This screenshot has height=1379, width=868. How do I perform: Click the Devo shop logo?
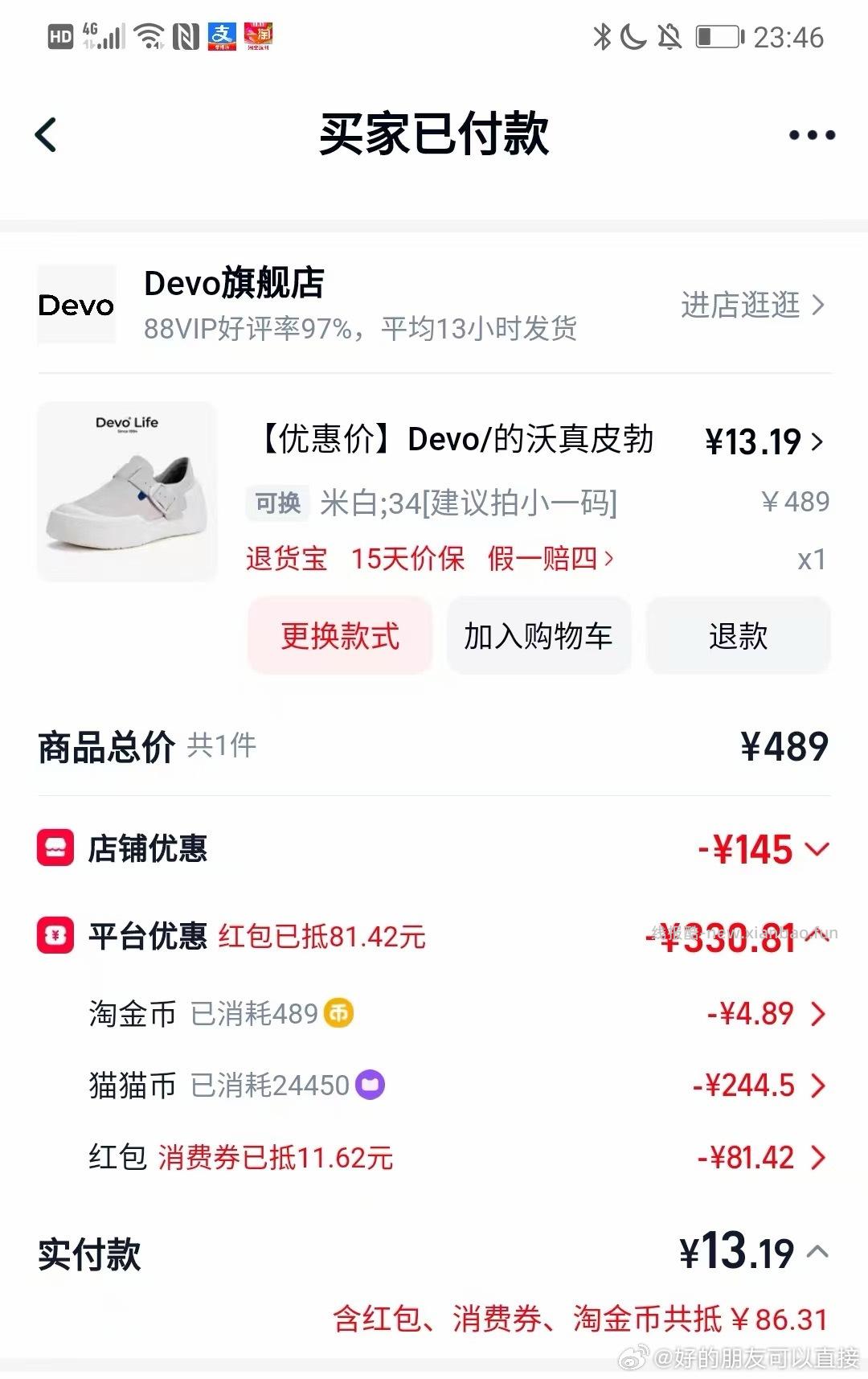(76, 306)
